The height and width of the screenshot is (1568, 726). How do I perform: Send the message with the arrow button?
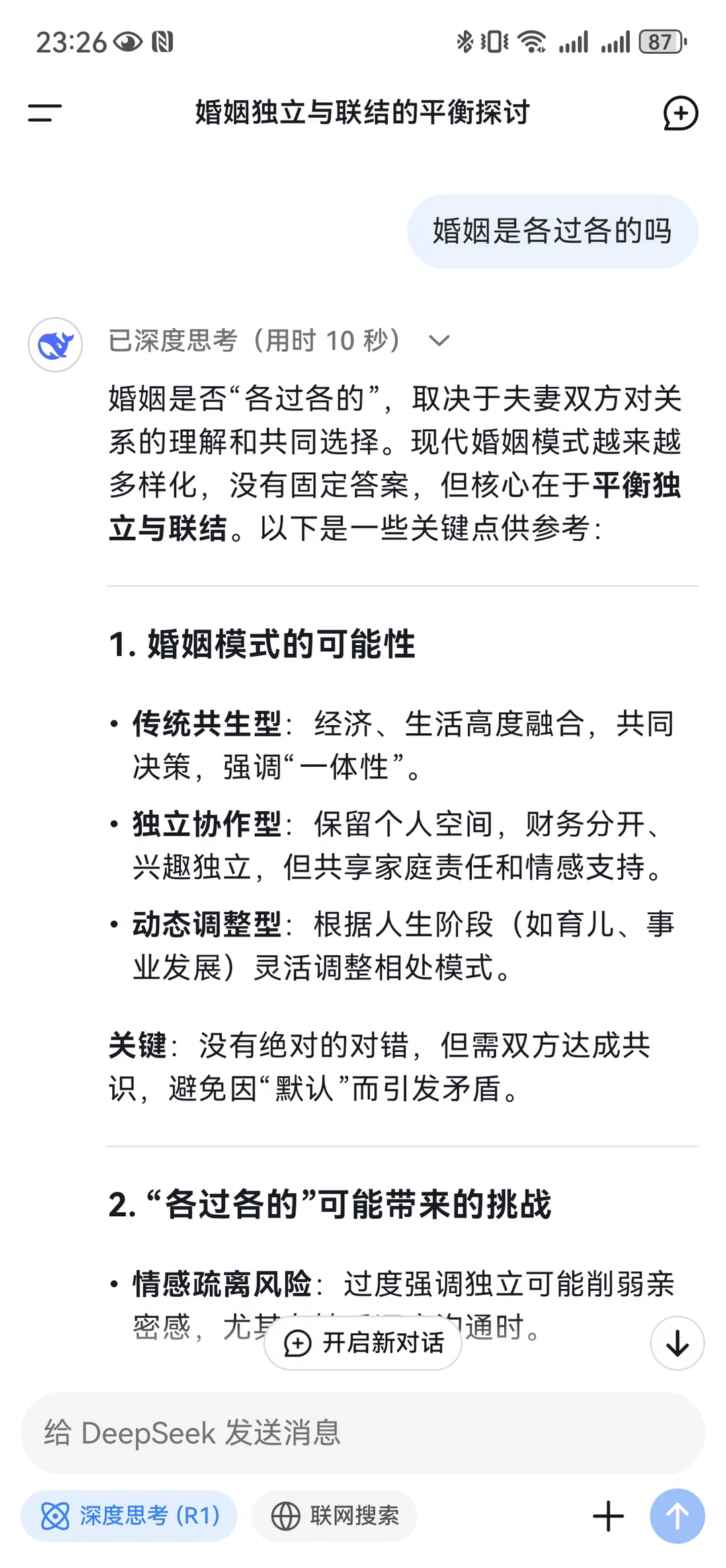[x=677, y=1516]
